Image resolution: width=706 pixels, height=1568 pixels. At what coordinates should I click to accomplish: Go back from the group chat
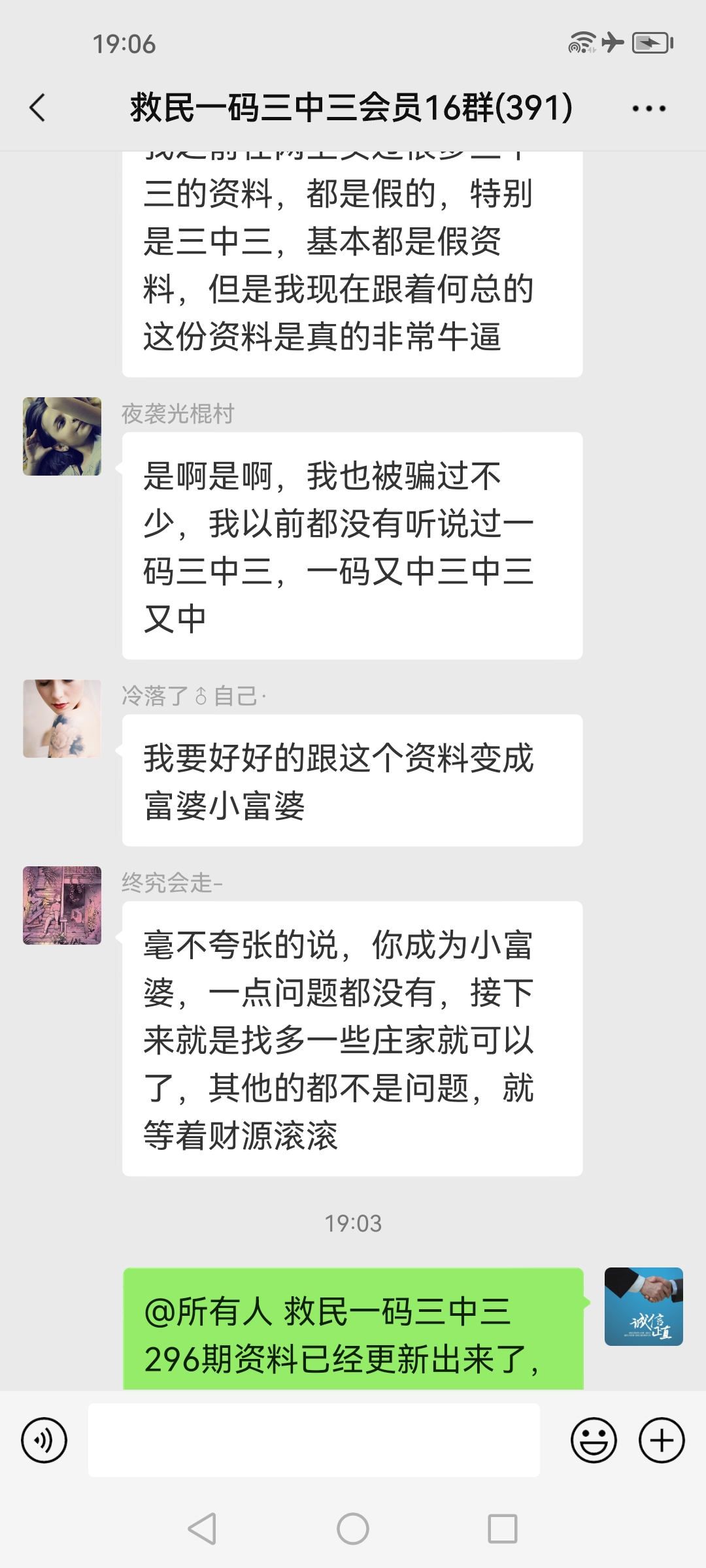(38, 108)
